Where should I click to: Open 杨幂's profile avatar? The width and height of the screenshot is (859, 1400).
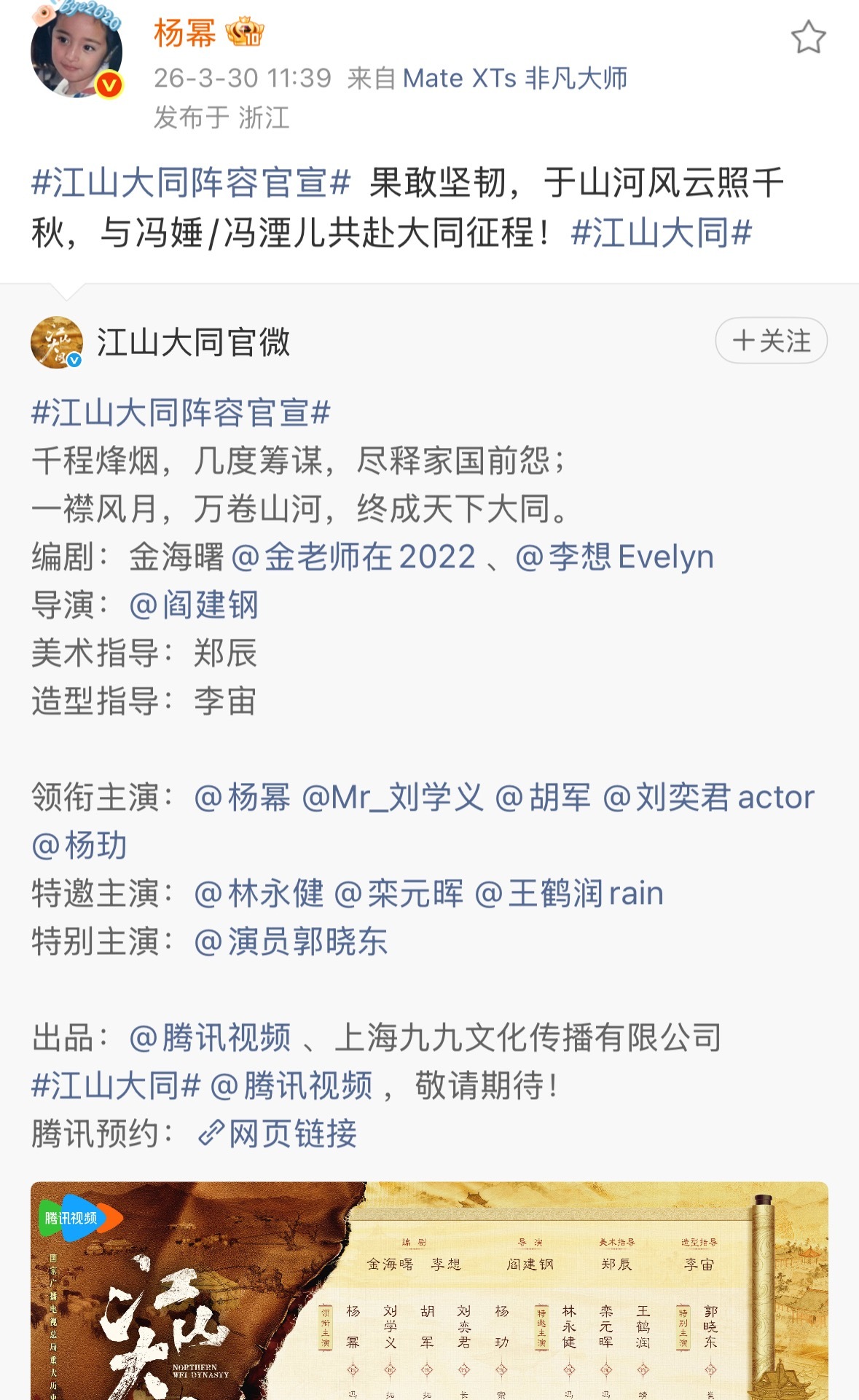(77, 51)
